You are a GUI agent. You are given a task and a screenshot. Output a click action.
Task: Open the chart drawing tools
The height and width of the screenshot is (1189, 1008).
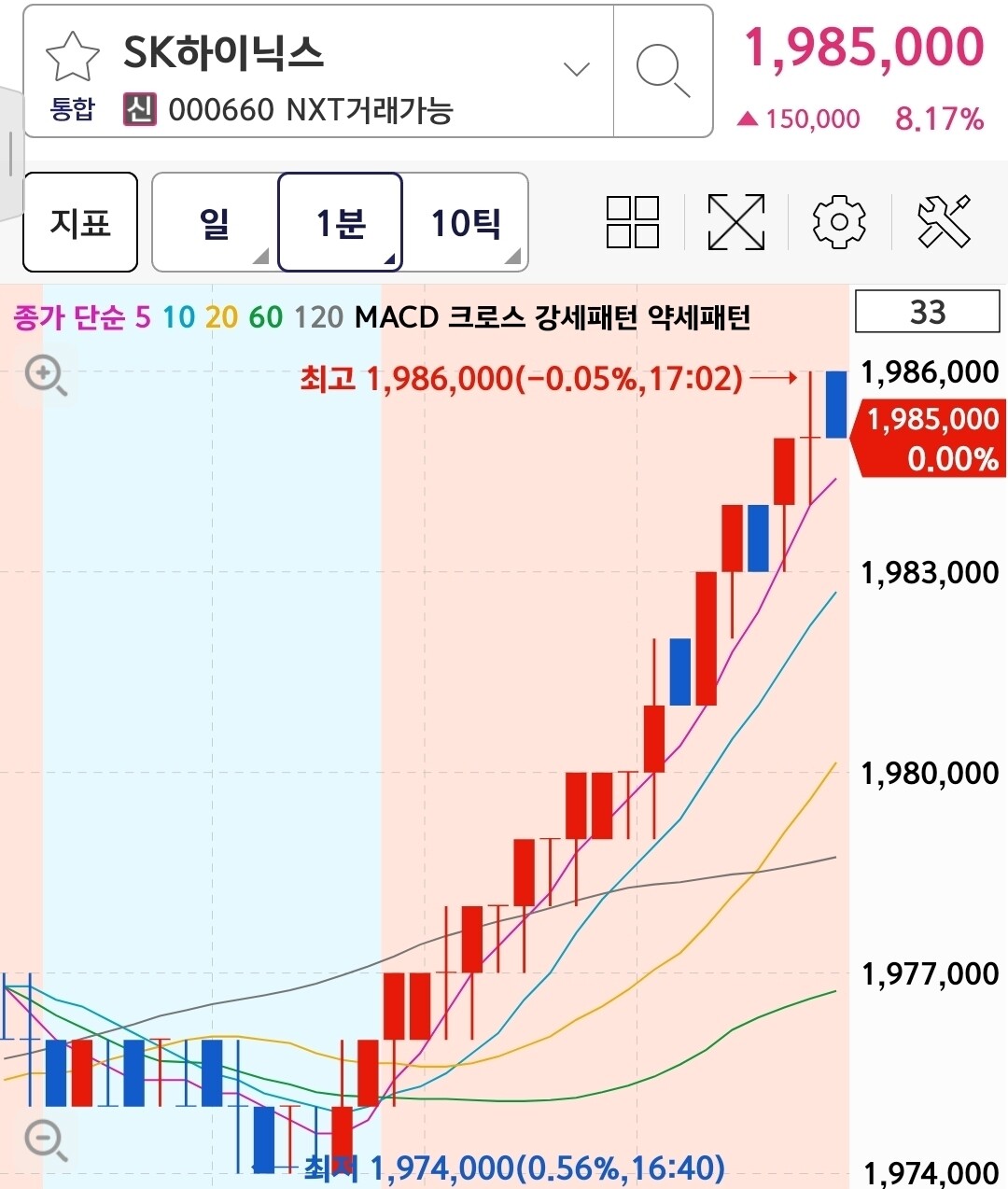click(944, 222)
